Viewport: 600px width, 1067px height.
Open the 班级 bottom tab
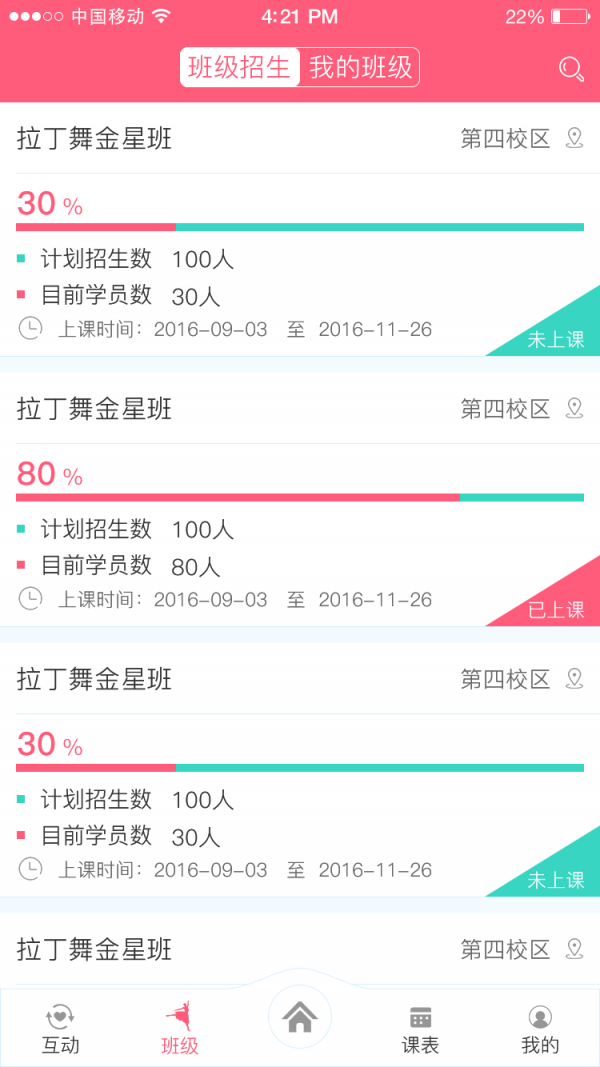(x=180, y=1030)
